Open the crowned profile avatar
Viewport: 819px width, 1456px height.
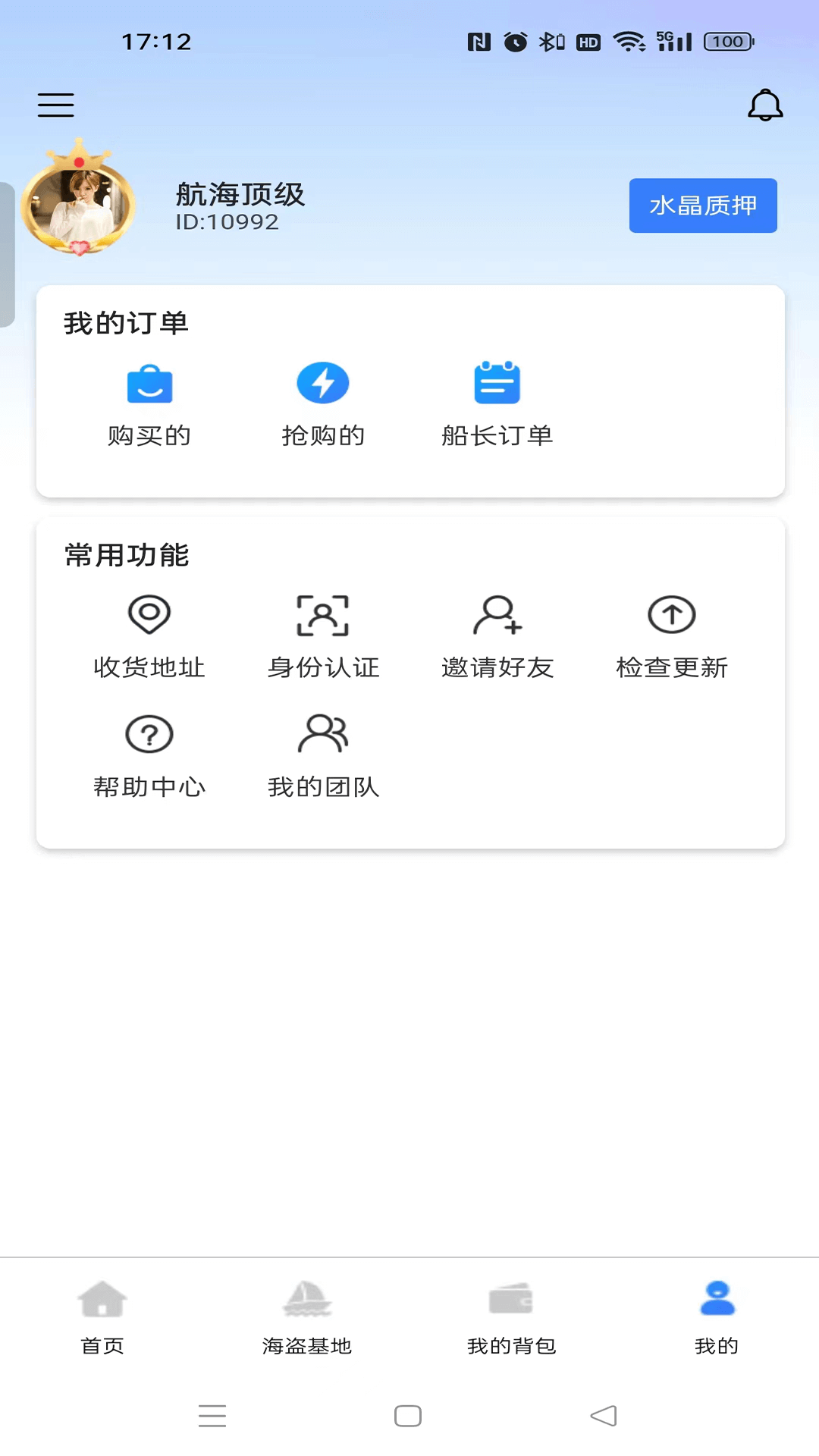pyautogui.click(x=79, y=199)
